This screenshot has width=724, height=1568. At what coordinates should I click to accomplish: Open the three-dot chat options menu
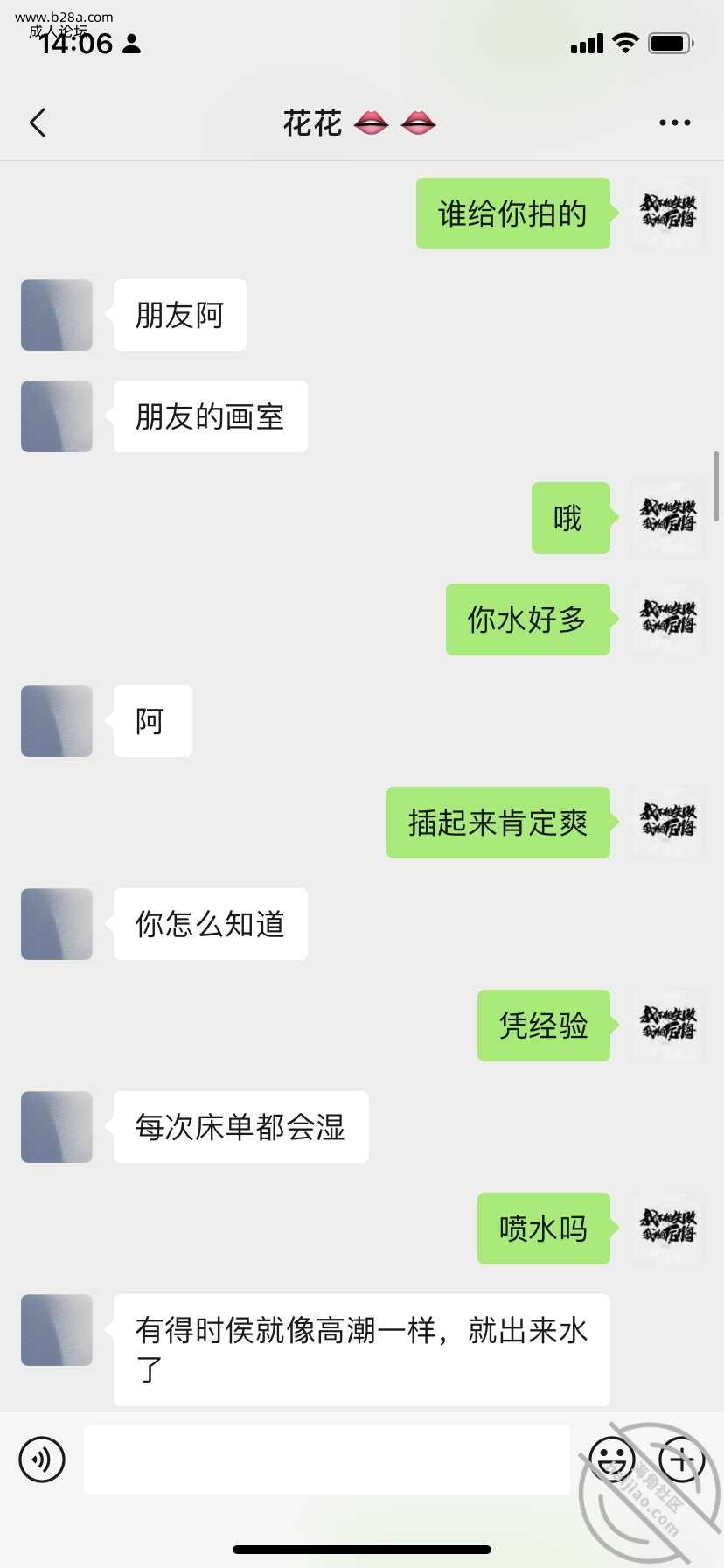pyautogui.click(x=674, y=123)
